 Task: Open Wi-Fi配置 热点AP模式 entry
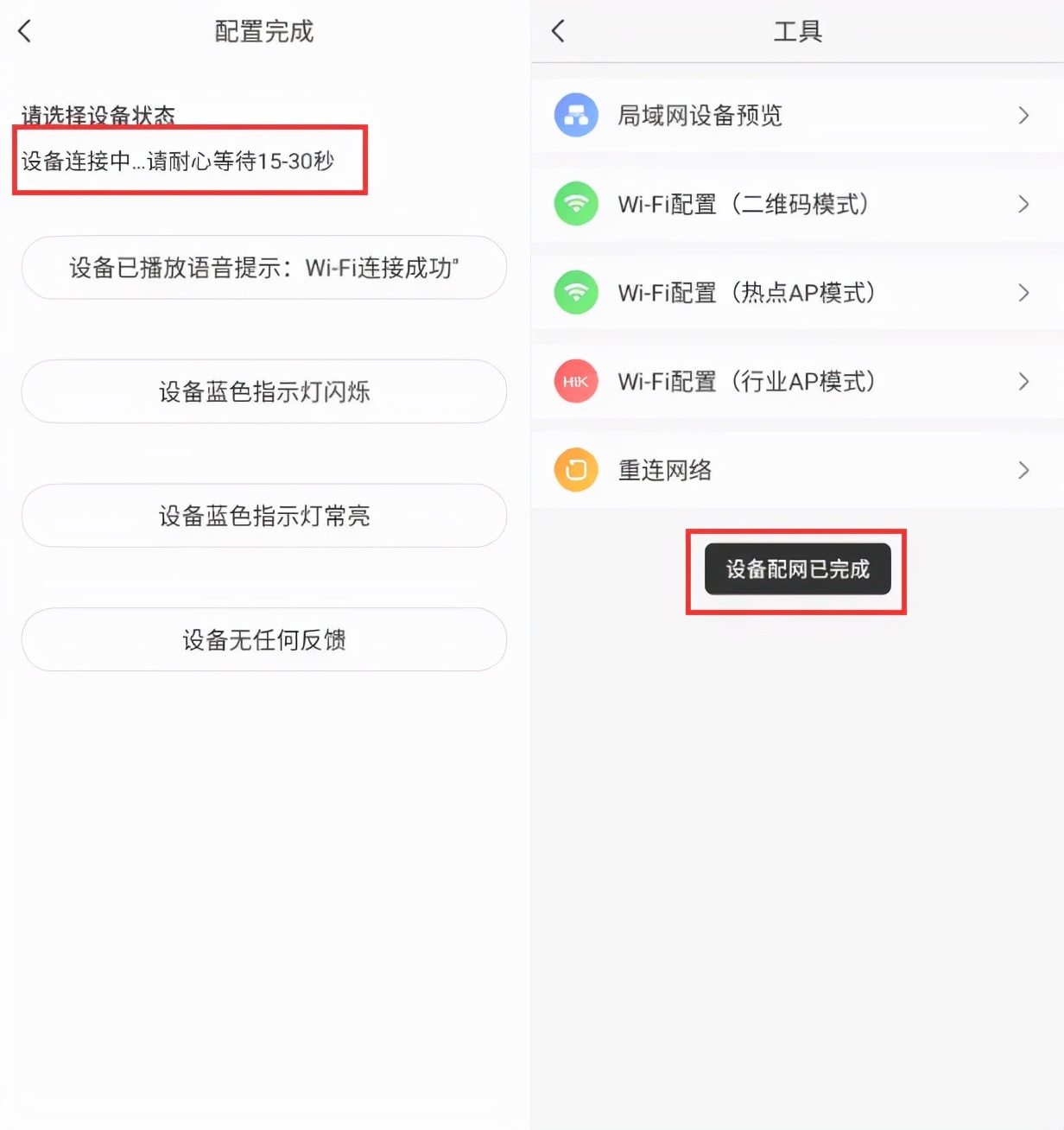(x=1024, y=293)
